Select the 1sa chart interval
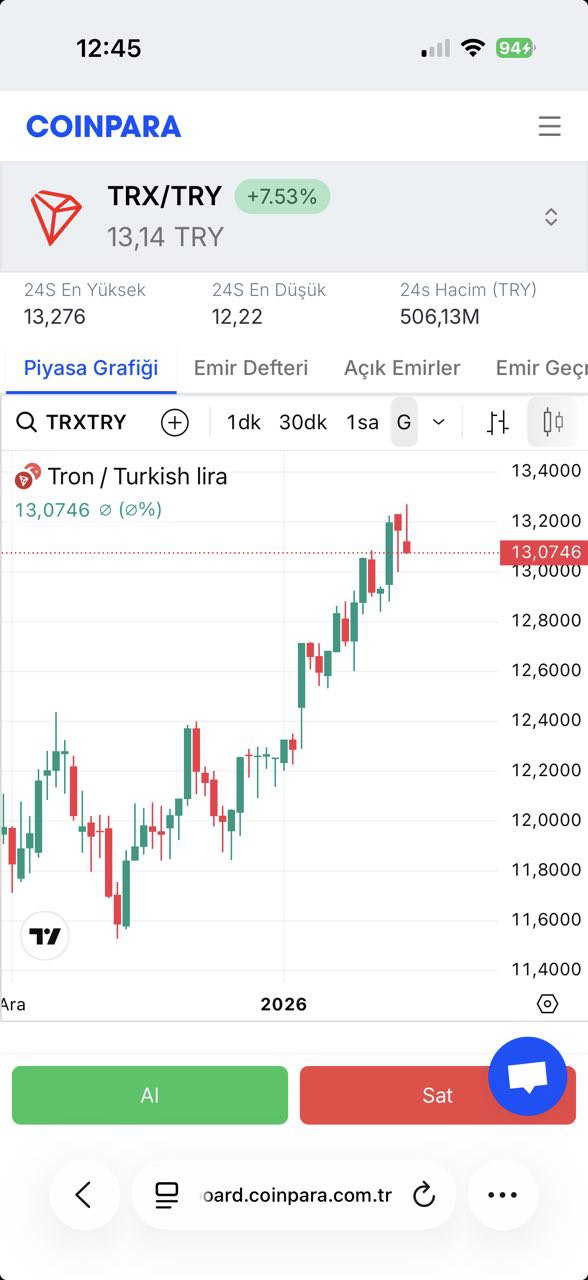This screenshot has width=588, height=1280. (363, 422)
